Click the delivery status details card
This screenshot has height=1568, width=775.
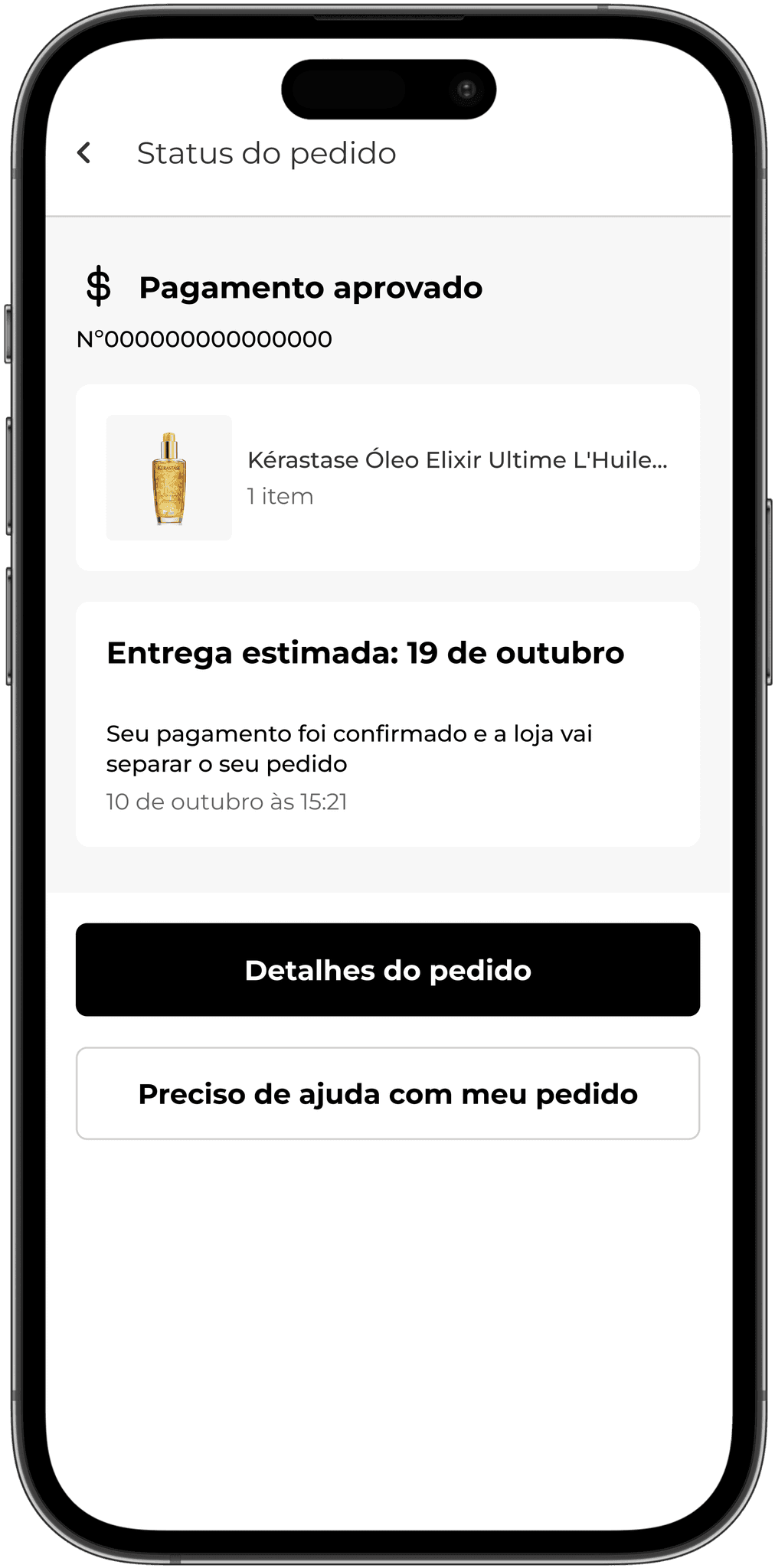tap(387, 724)
